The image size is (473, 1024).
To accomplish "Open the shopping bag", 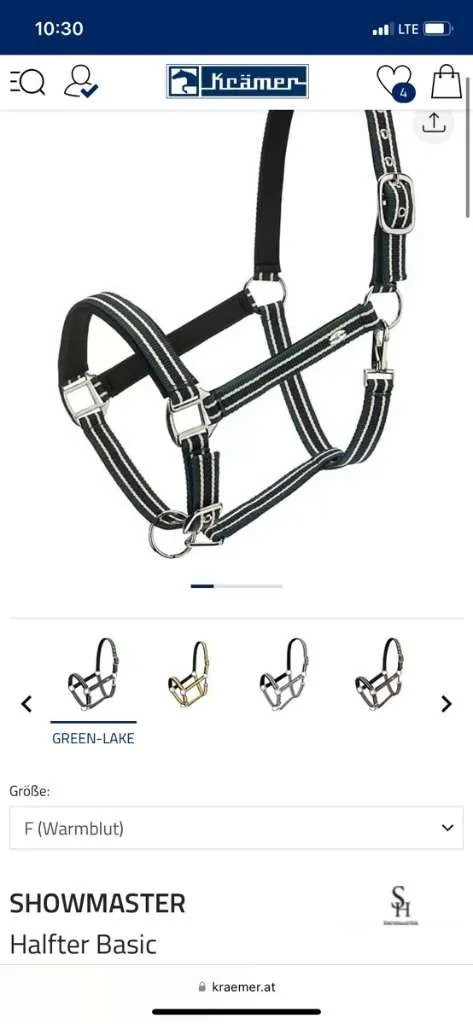I will tap(446, 82).
